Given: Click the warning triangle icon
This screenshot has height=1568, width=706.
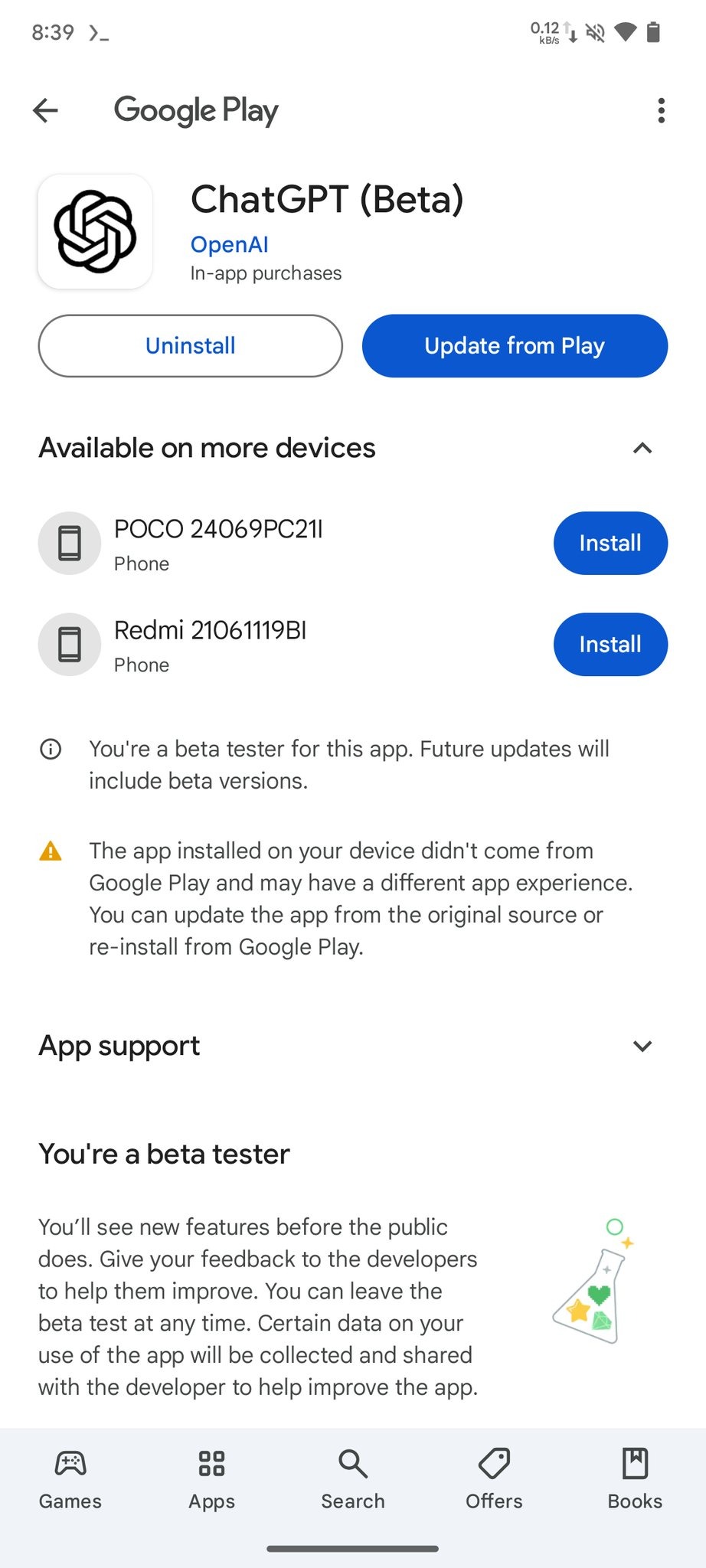Looking at the screenshot, I should [x=51, y=851].
